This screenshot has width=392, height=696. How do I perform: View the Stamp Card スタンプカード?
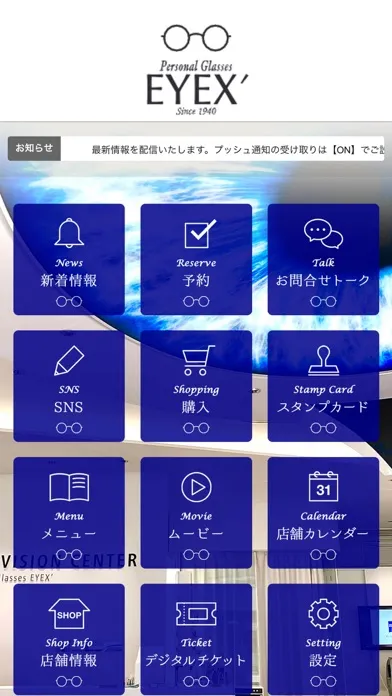(323, 386)
